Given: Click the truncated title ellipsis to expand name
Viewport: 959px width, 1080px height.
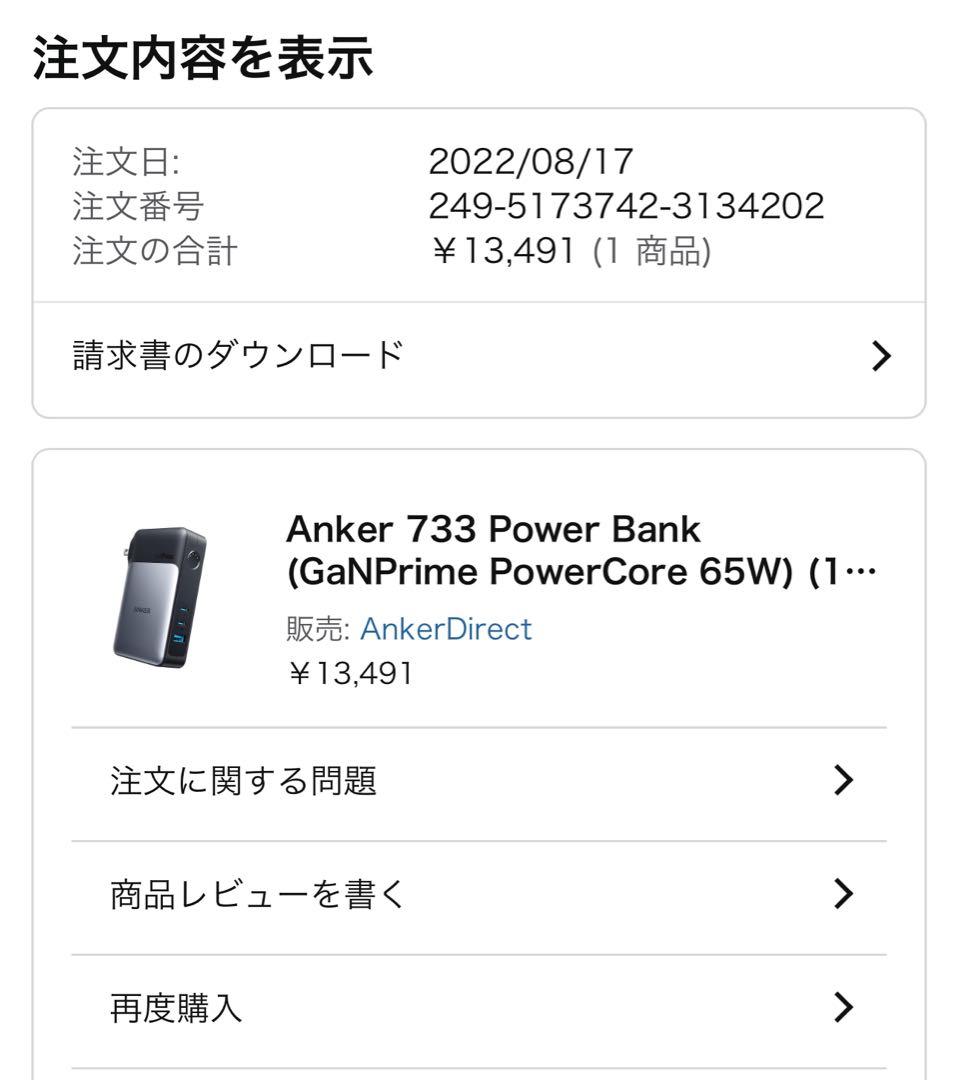Looking at the screenshot, I should click(x=862, y=572).
